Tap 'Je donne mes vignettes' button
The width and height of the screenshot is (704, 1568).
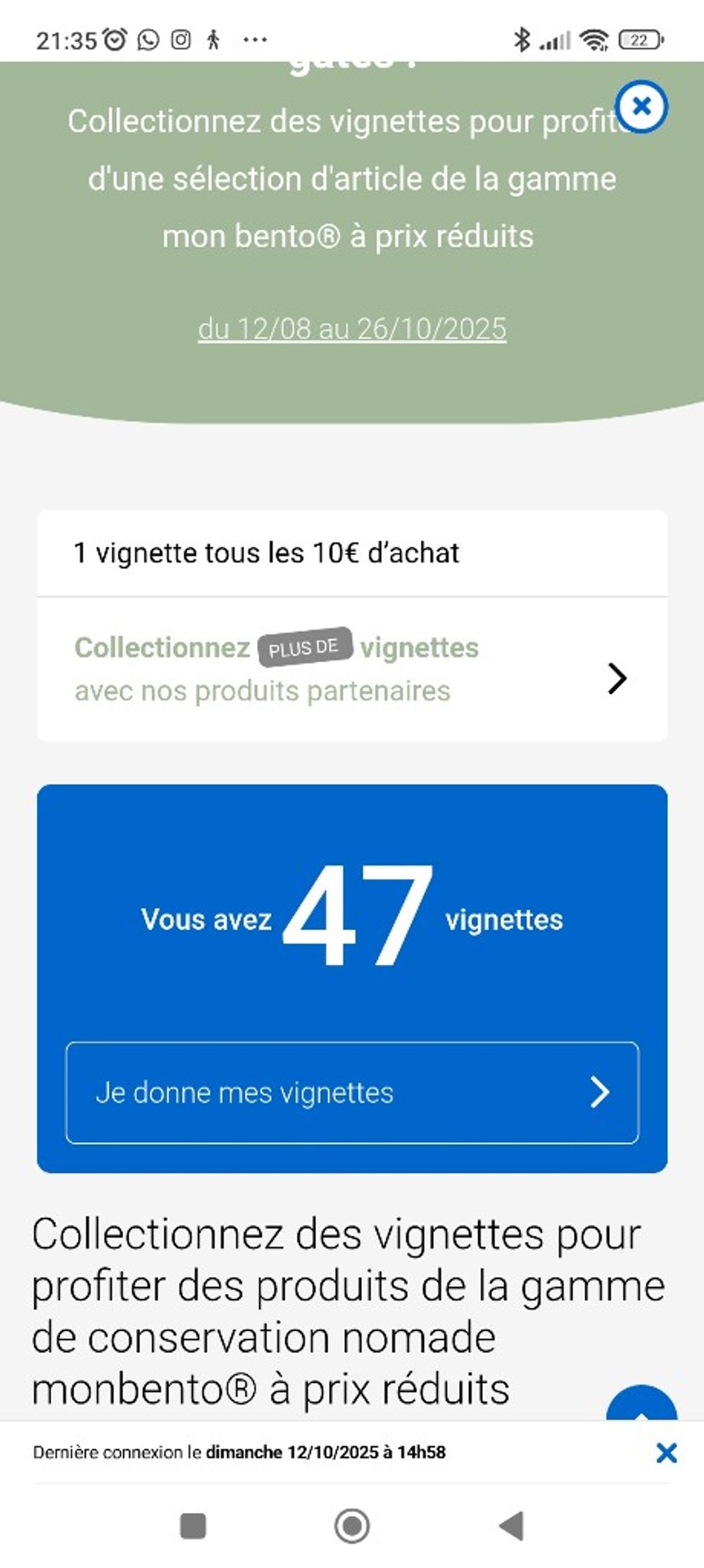click(x=352, y=1093)
